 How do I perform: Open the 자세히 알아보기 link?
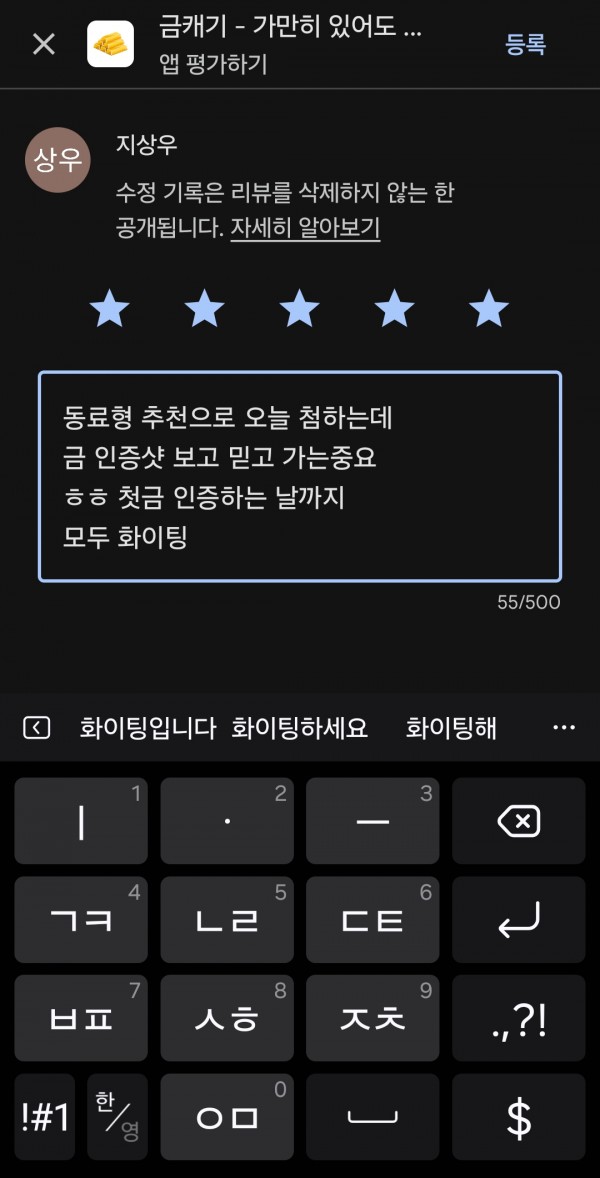point(305,227)
